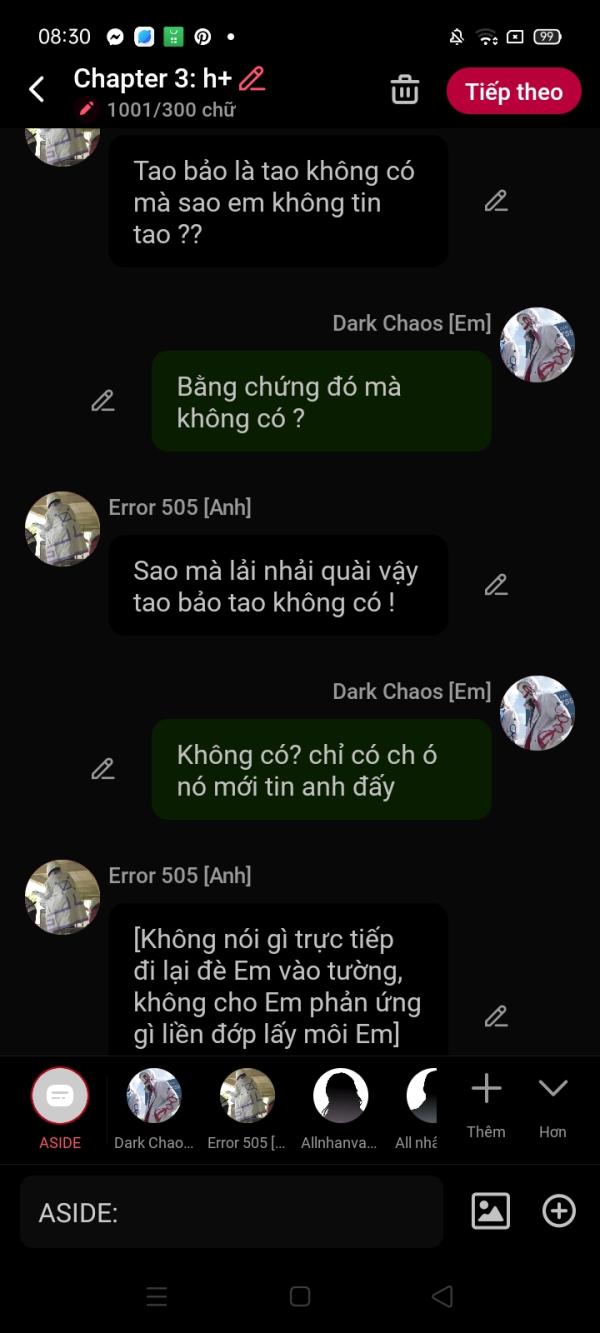Select Dark Chaos character in the bottom bar
This screenshot has height=1333, width=600.
(154, 1108)
